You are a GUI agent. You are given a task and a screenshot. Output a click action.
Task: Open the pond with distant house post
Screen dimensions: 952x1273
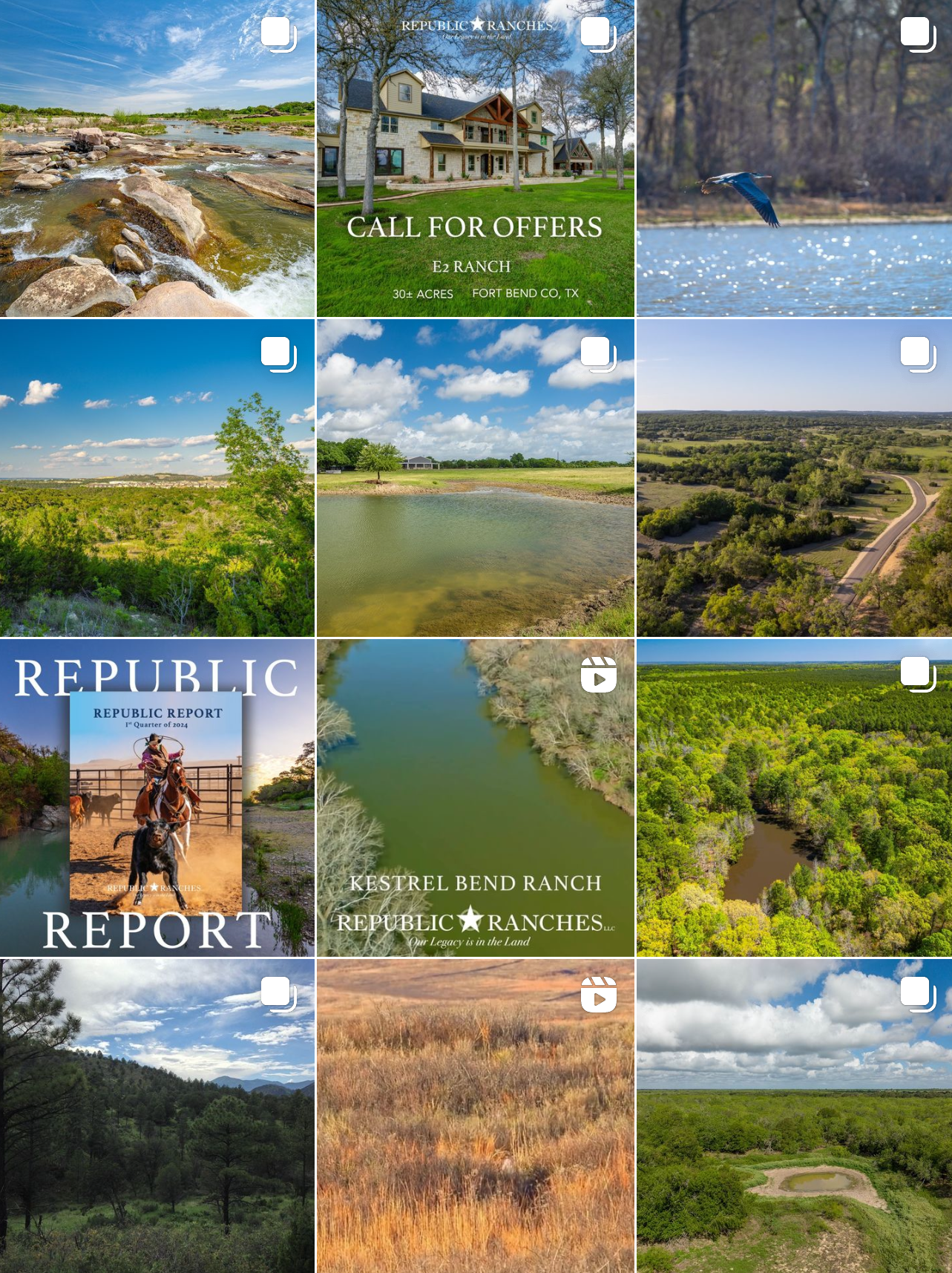476,477
